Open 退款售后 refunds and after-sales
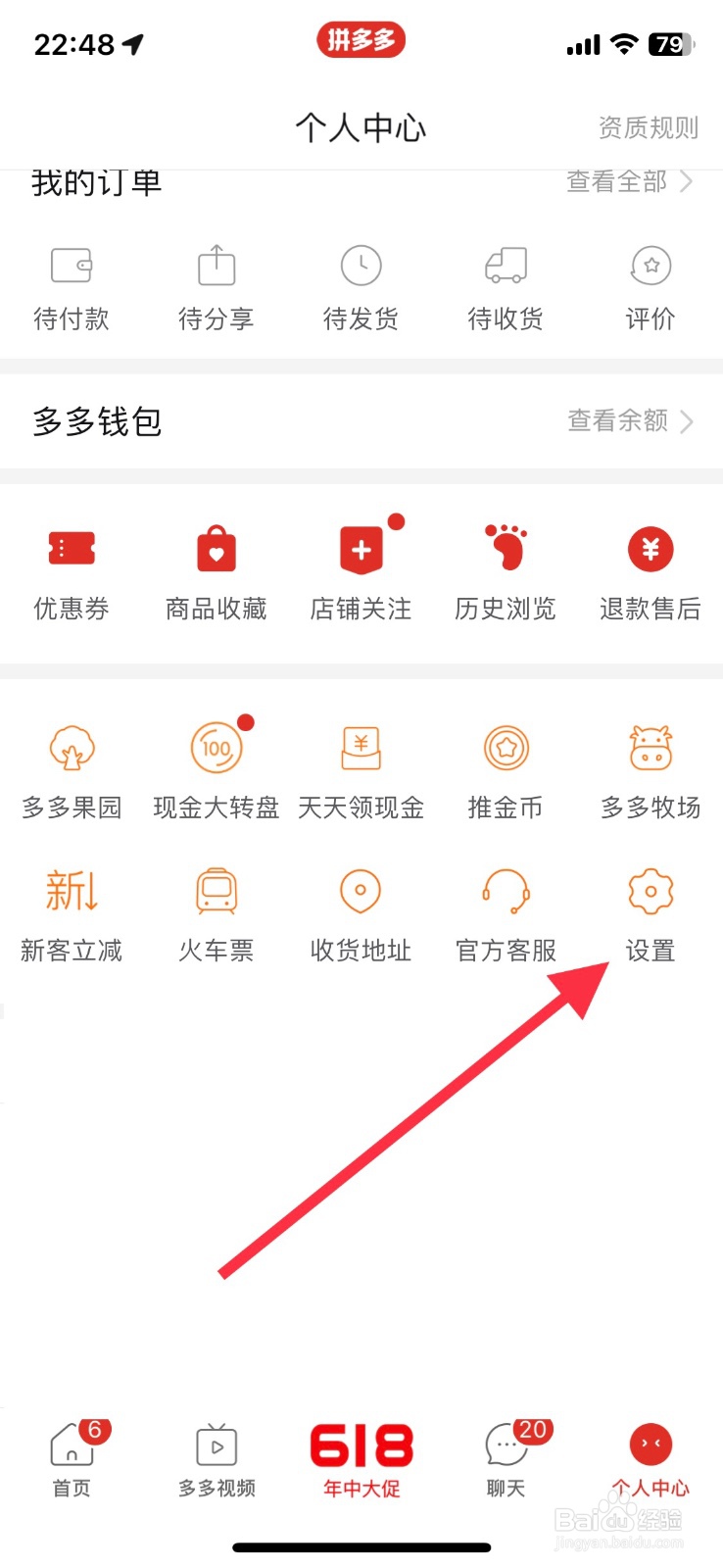723x1568 pixels. (x=650, y=573)
